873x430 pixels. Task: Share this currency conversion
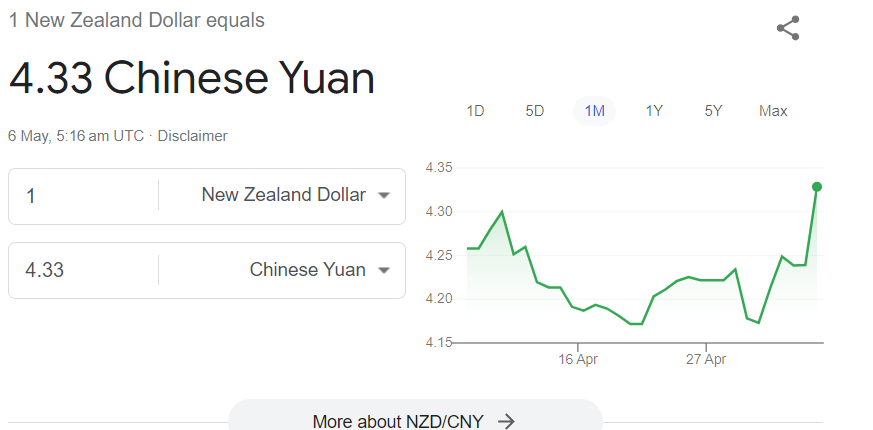click(x=788, y=28)
